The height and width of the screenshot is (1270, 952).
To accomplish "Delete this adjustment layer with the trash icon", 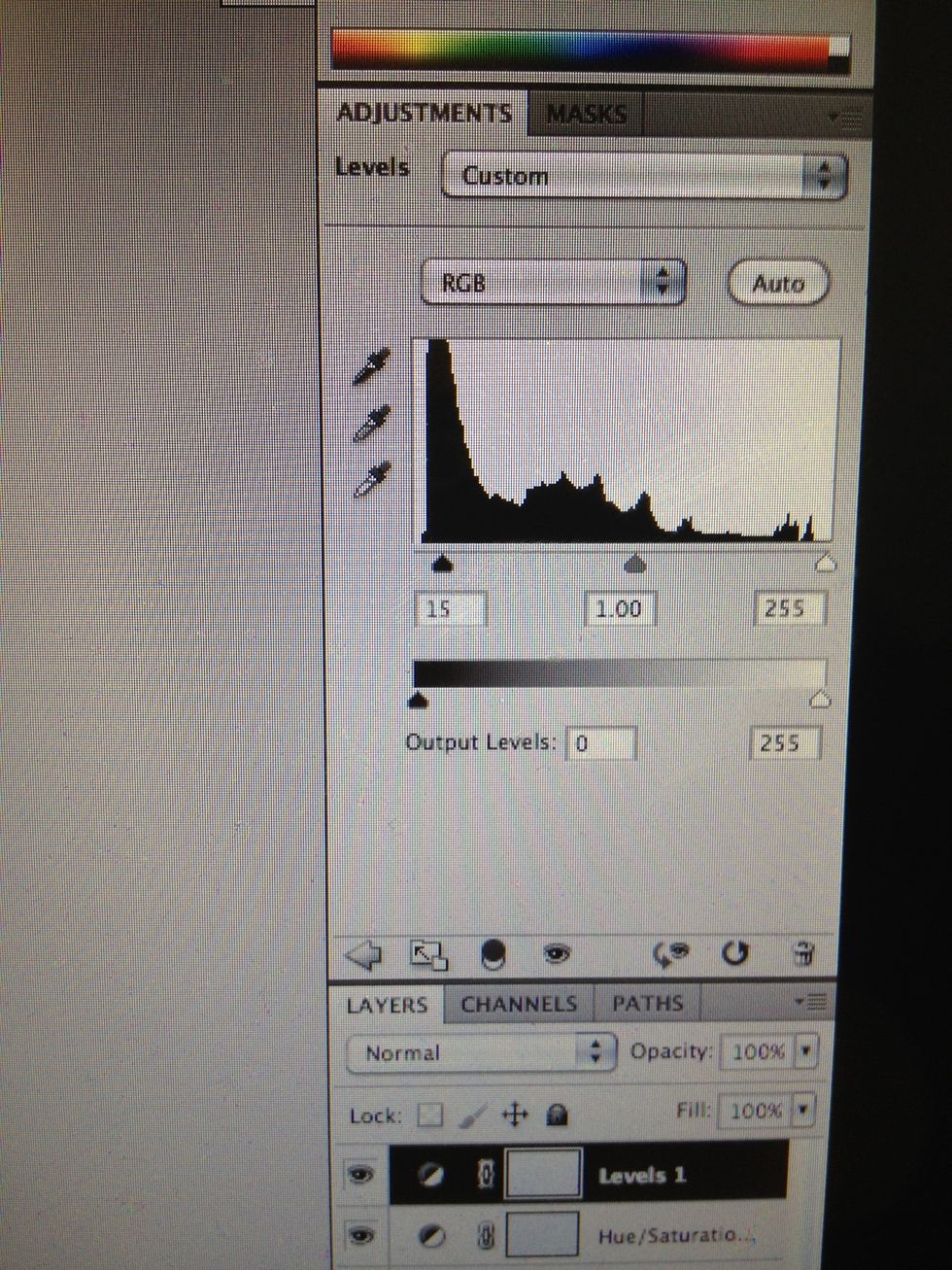I will [x=802, y=954].
